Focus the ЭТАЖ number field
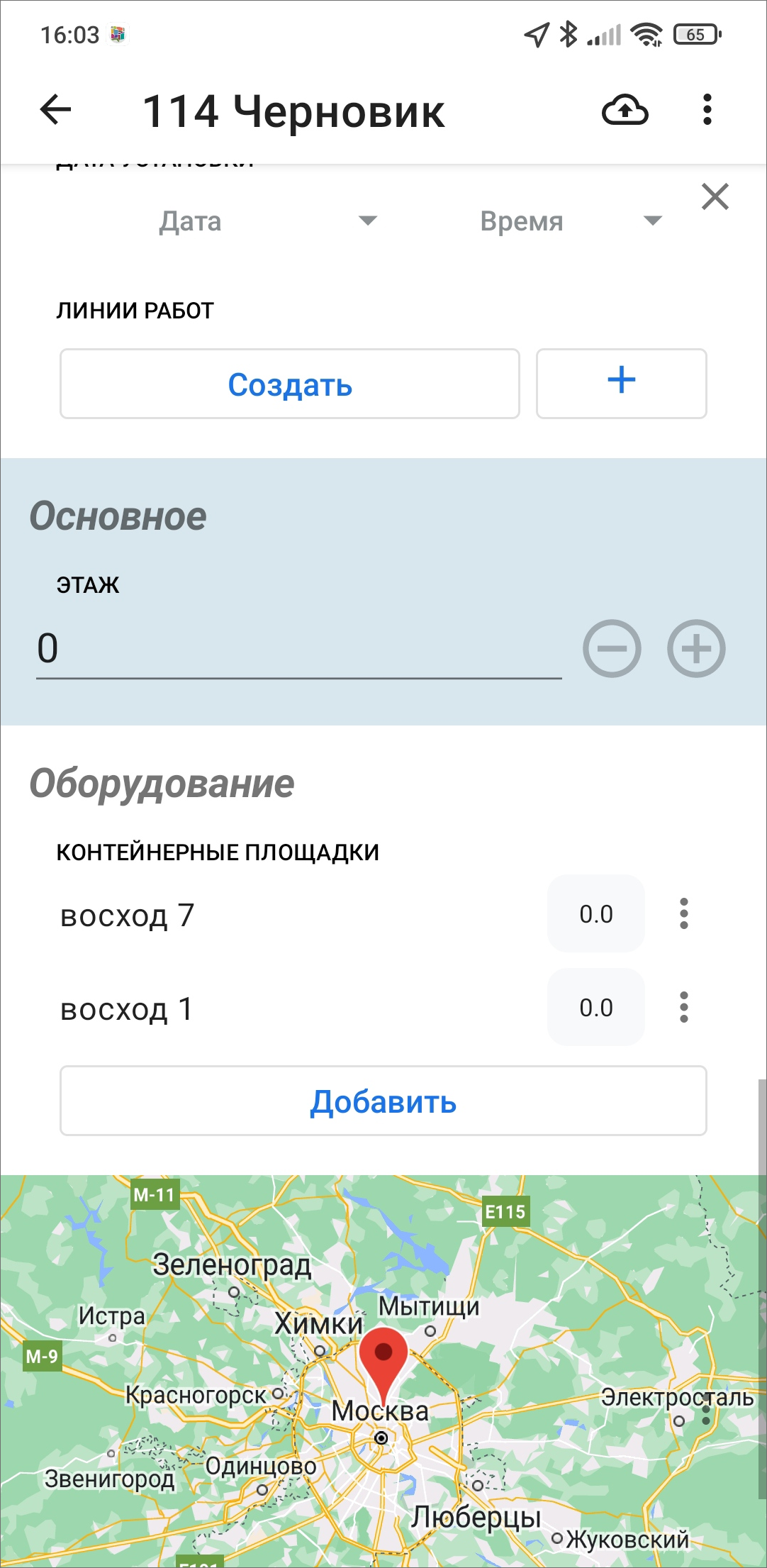 tap(298, 648)
